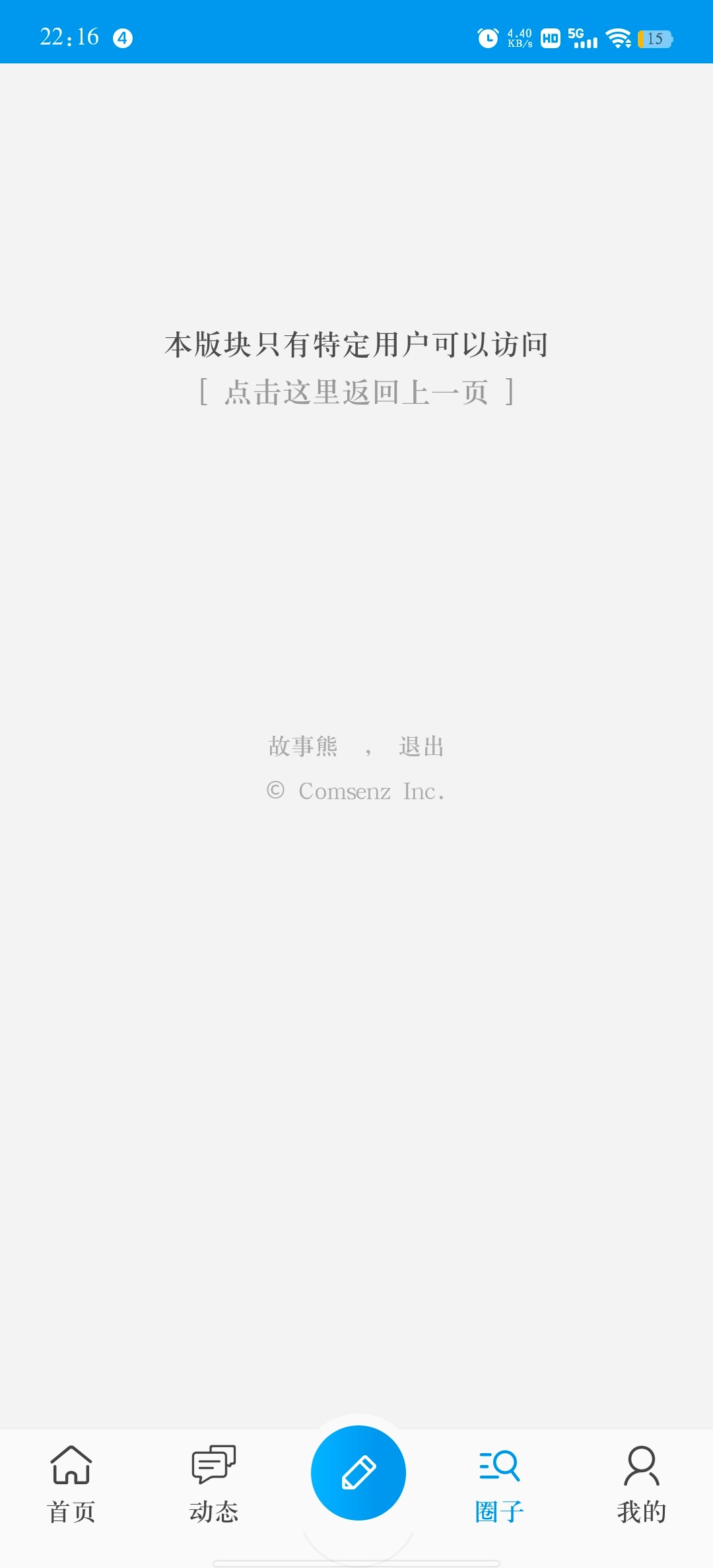Tap 退出 to log out
The height and width of the screenshot is (1568, 713).
421,746
